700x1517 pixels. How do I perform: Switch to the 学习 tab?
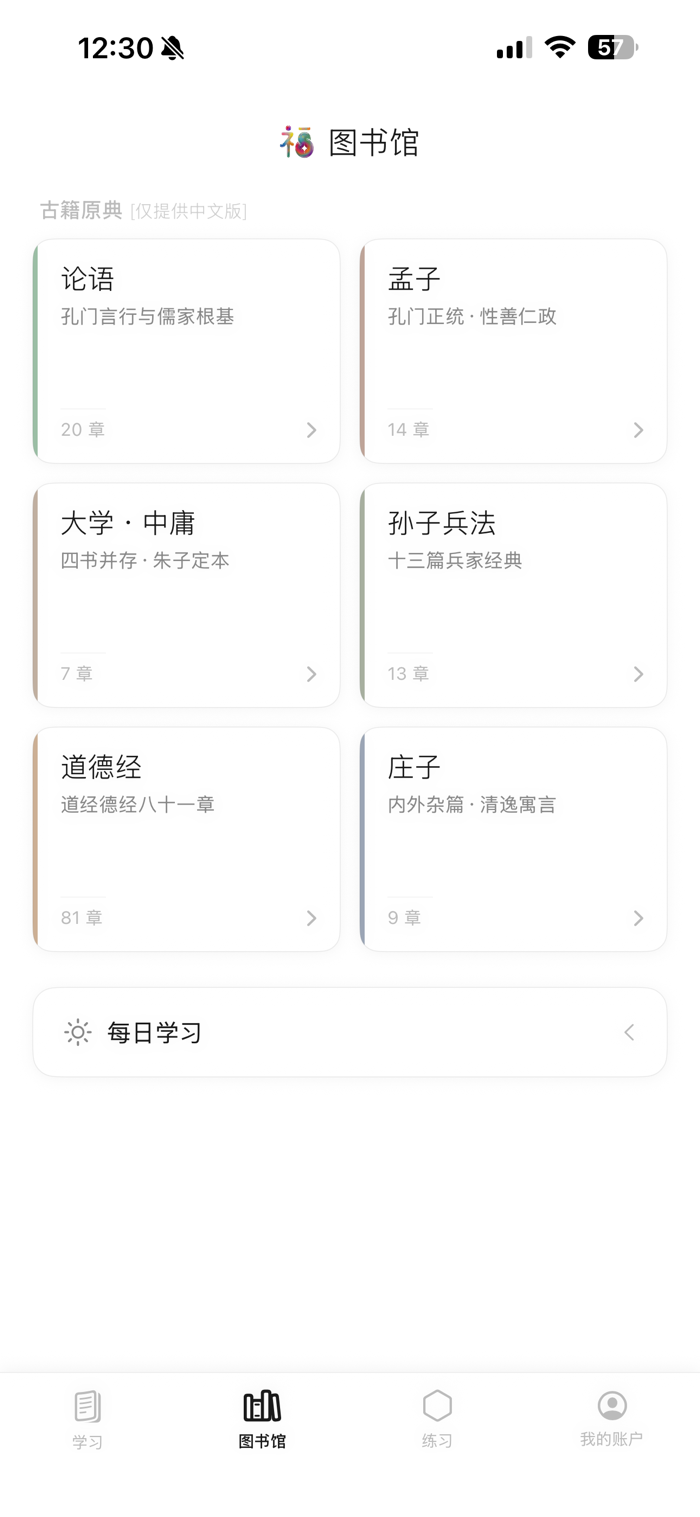pyautogui.click(x=88, y=1420)
